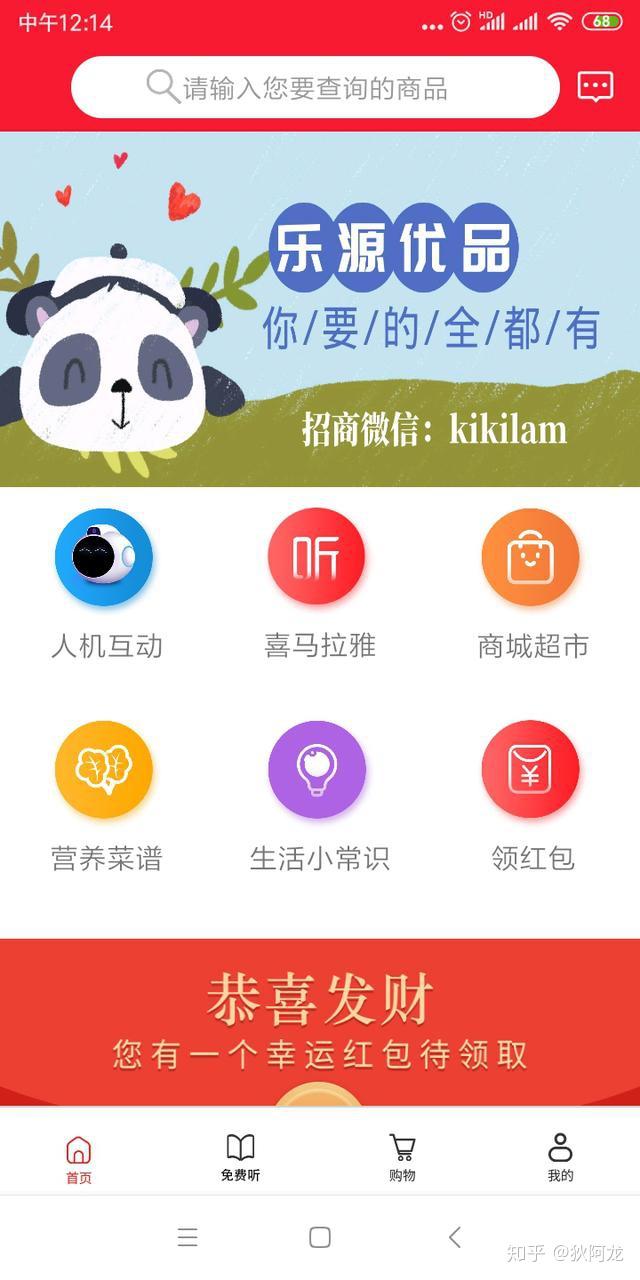
Task: Go to the 我的 profile tab
Action: [560, 1158]
